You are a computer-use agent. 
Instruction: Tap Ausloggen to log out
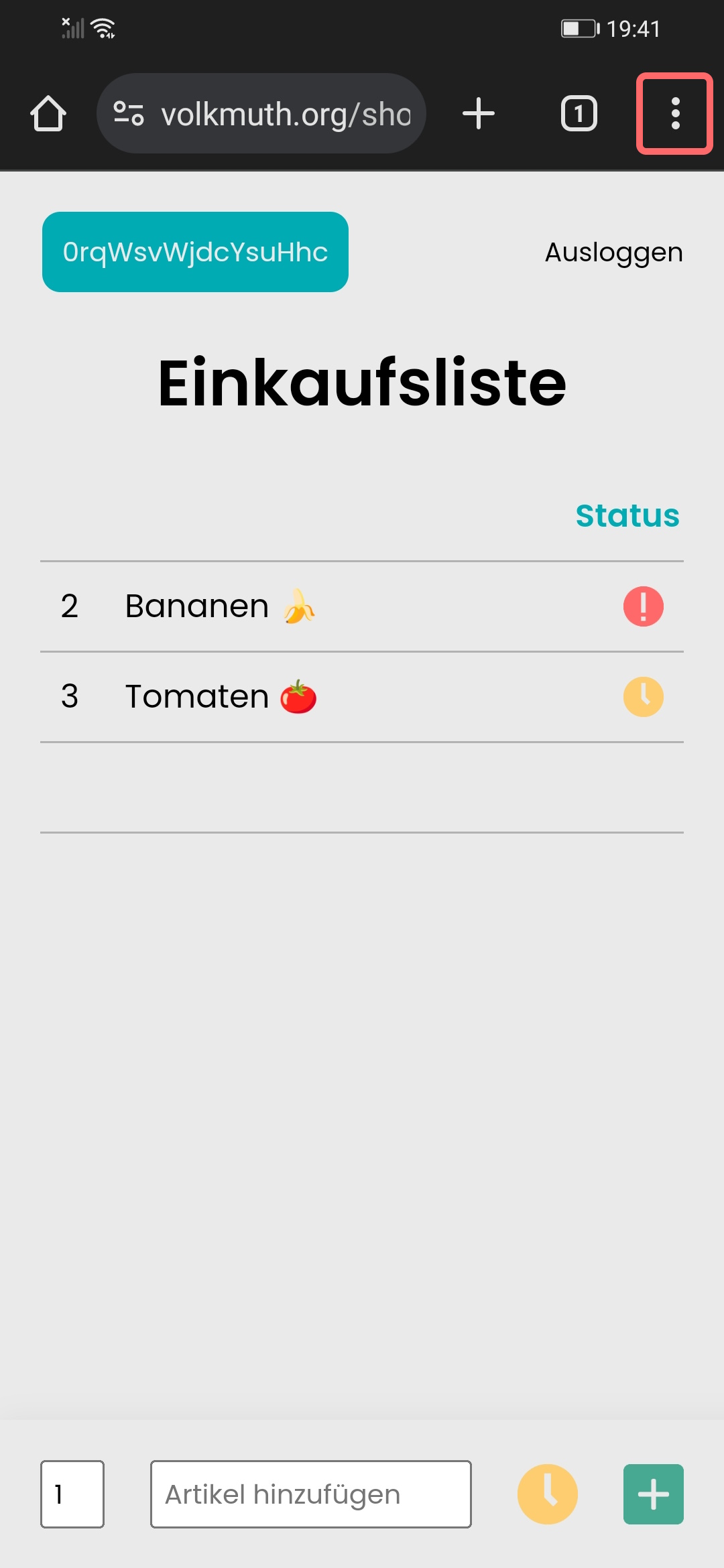coord(613,253)
